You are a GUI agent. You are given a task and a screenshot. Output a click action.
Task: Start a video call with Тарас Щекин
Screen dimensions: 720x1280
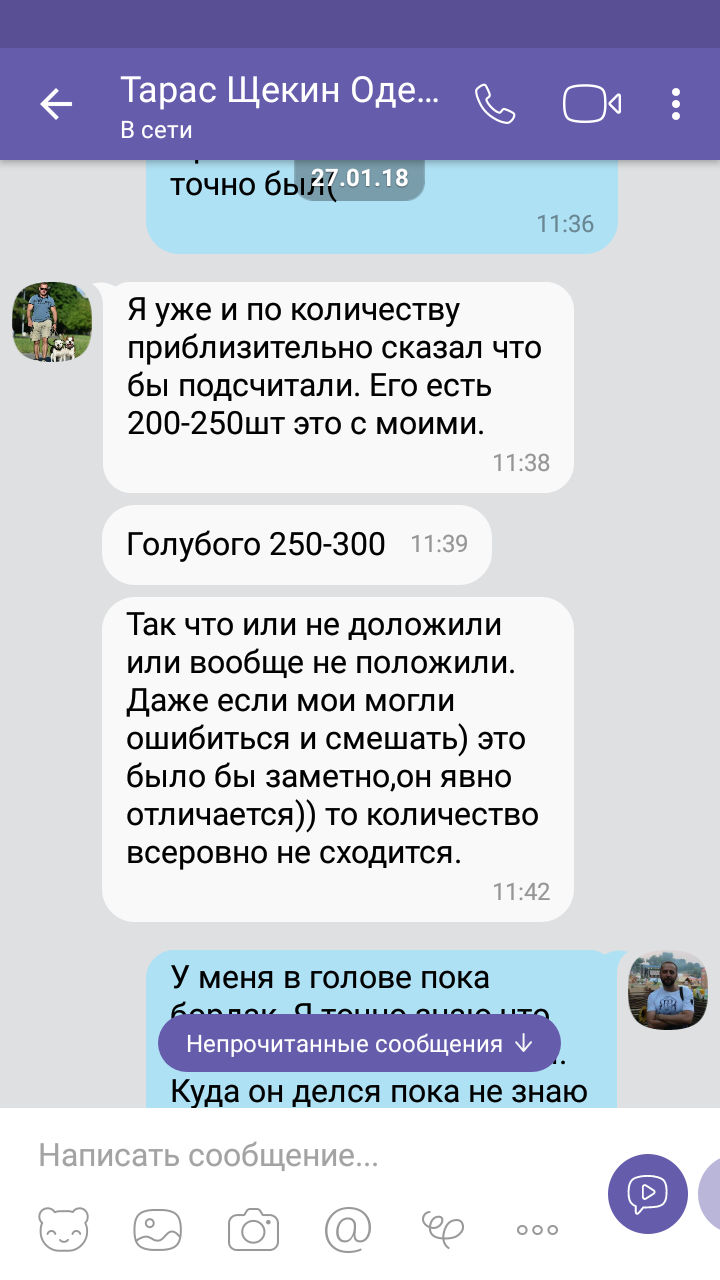point(592,104)
